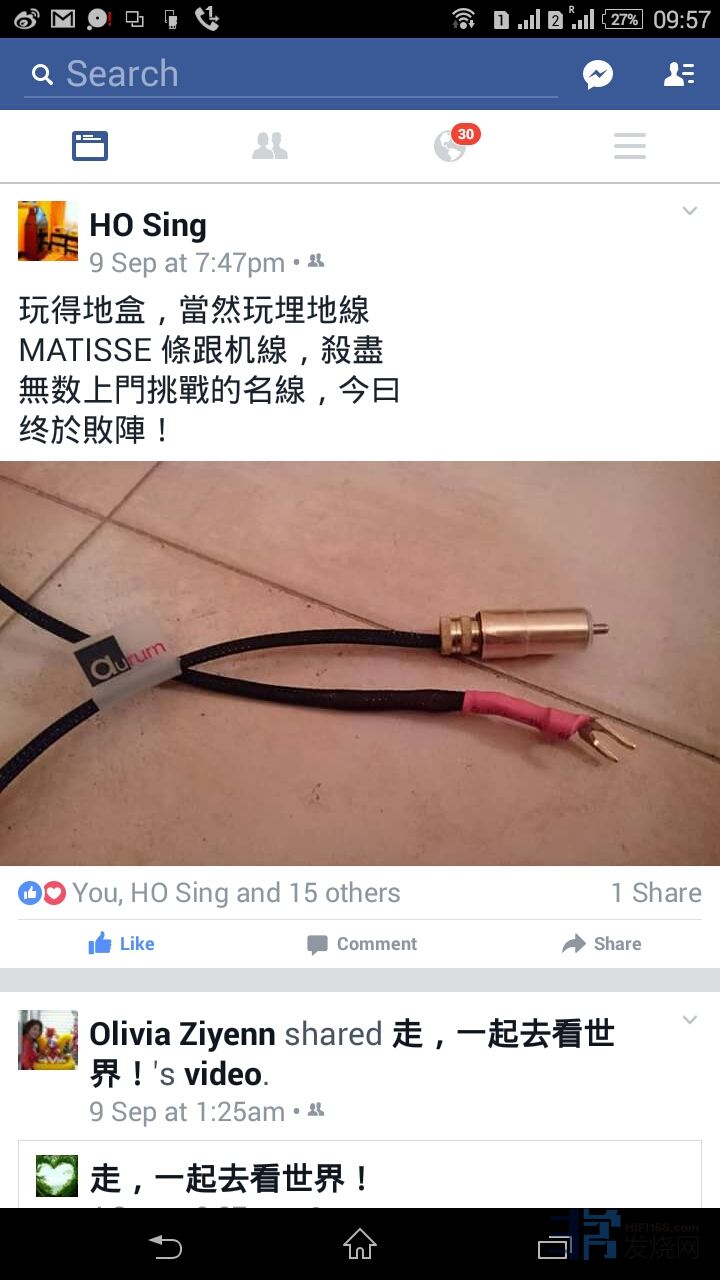Go to the home screen

(x=360, y=1246)
